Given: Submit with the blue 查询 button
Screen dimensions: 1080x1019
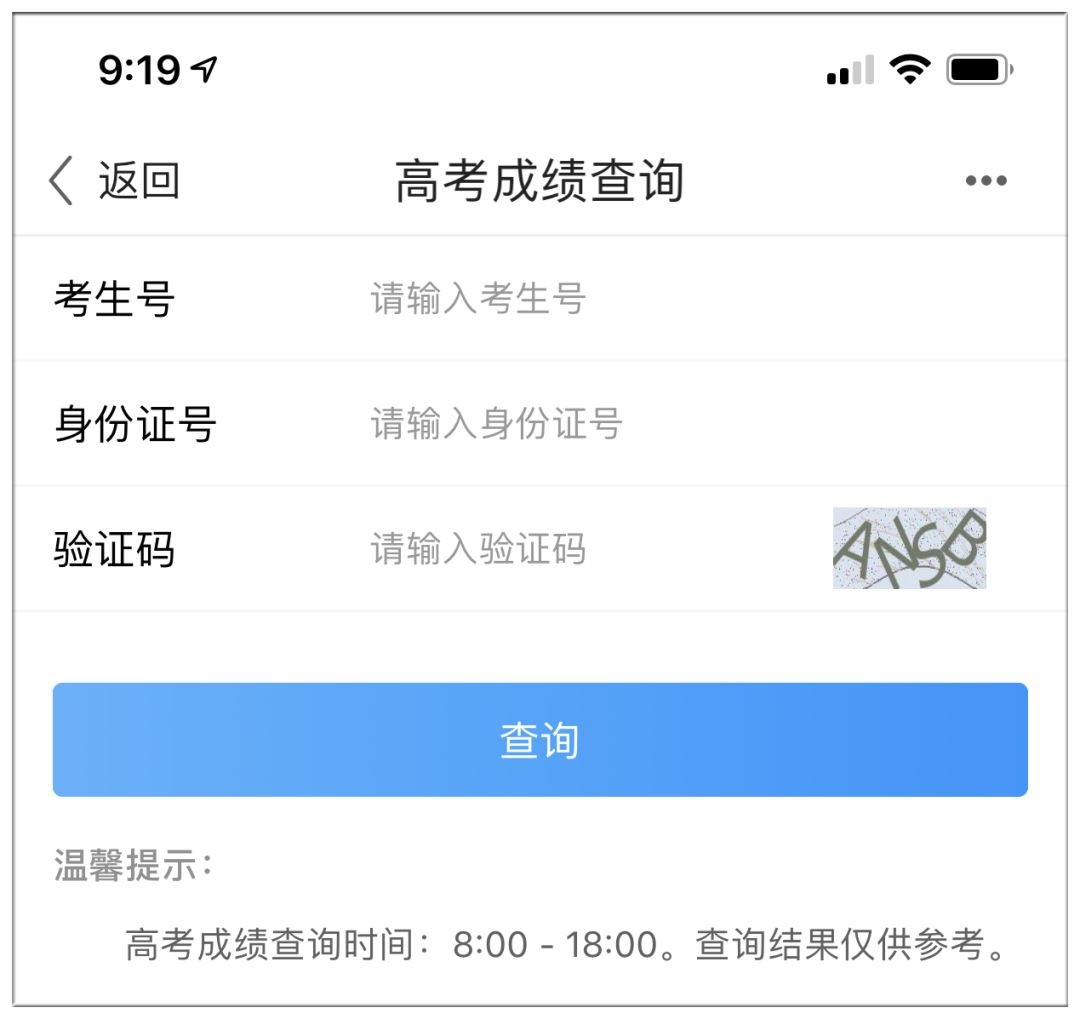Looking at the screenshot, I should coord(540,740).
